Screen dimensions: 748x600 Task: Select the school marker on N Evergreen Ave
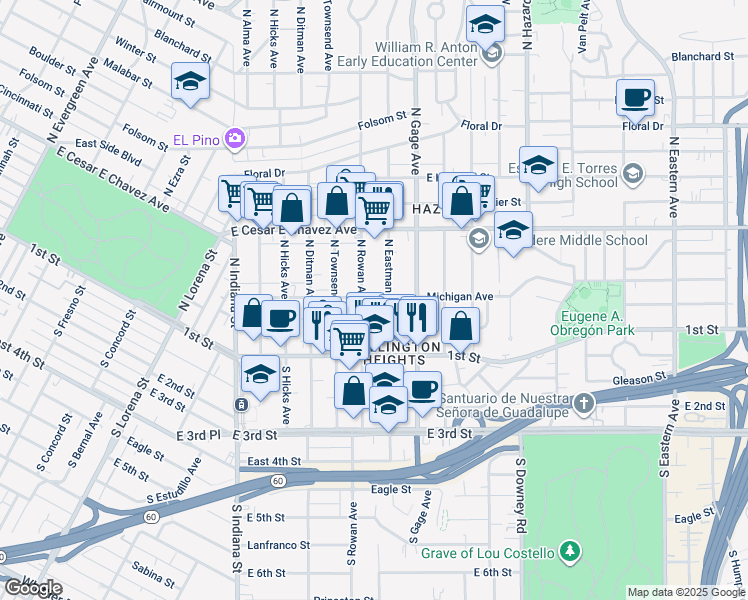(x=189, y=82)
